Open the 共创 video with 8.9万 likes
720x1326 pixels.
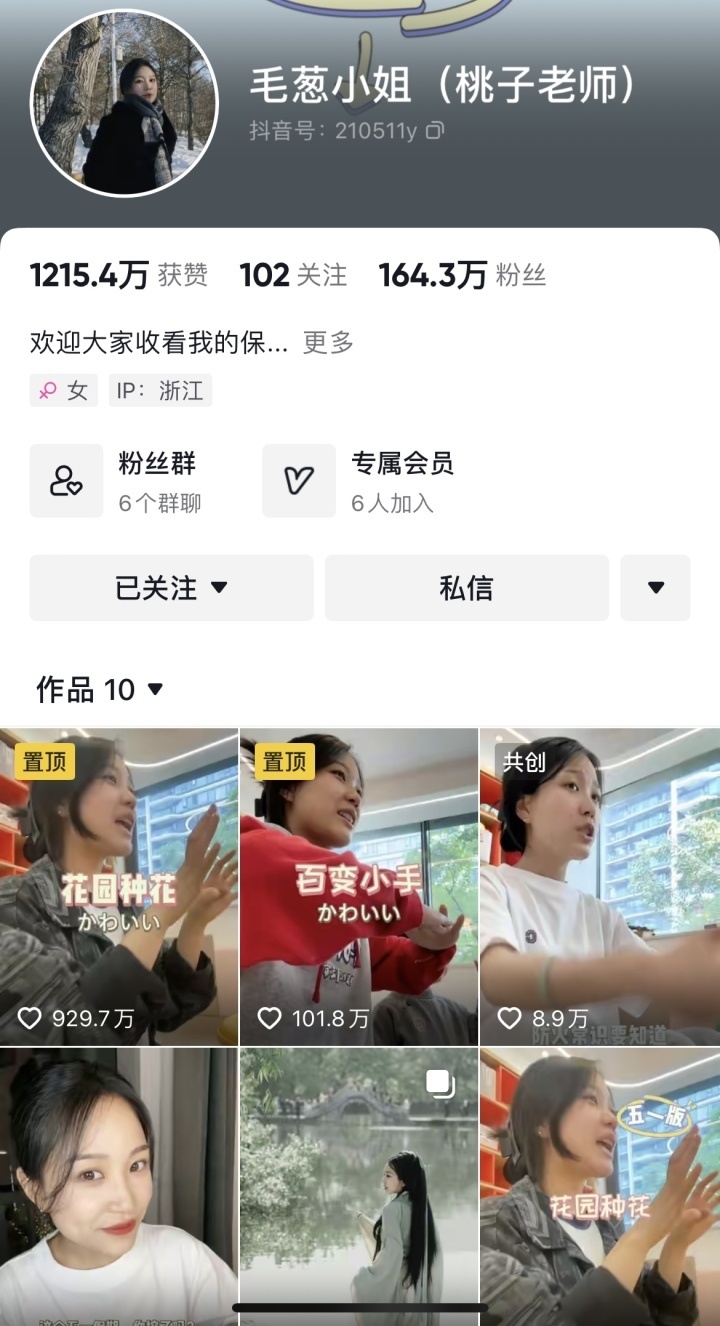coord(600,886)
